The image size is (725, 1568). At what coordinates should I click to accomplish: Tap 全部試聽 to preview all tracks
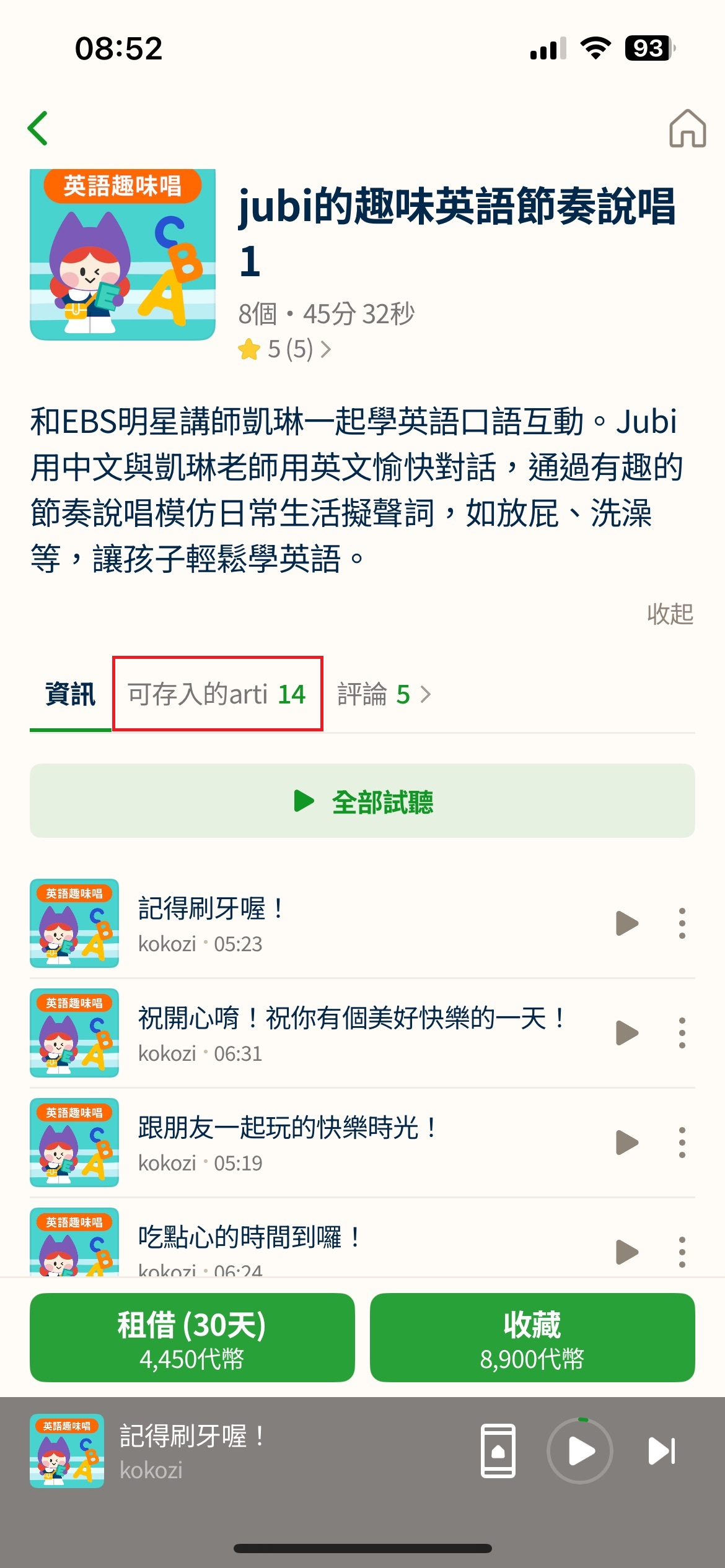(x=362, y=801)
